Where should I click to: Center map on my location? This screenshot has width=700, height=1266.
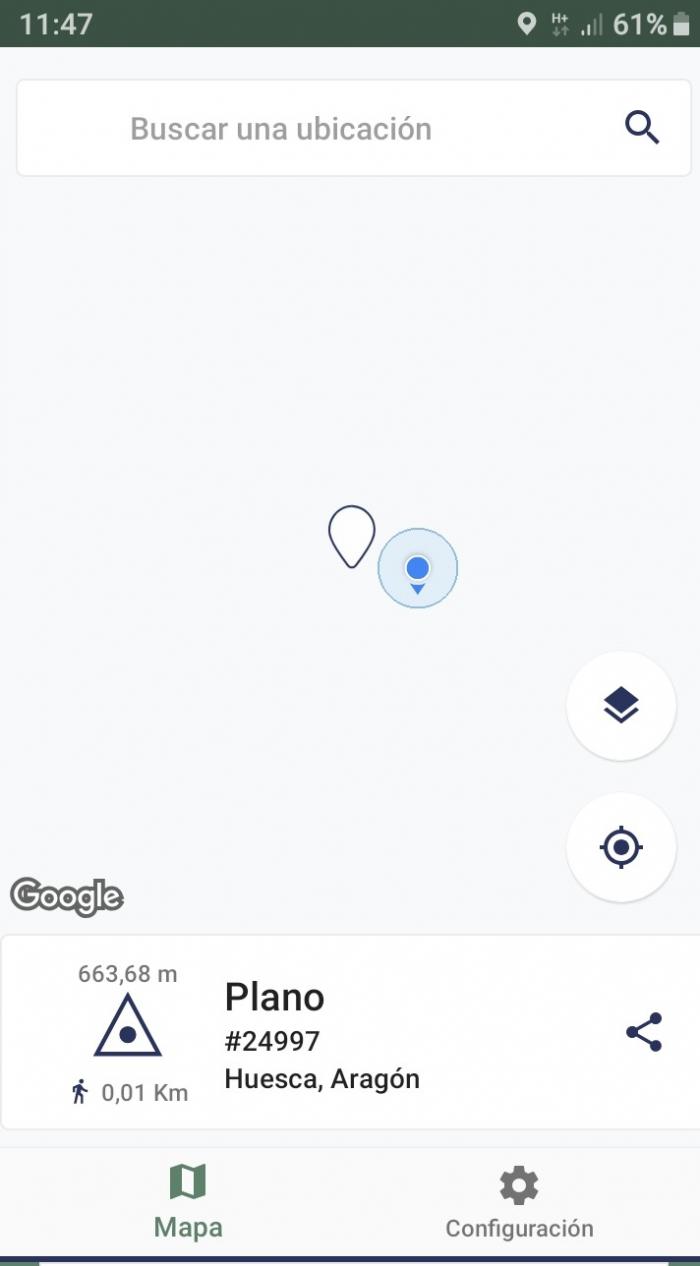pos(621,848)
